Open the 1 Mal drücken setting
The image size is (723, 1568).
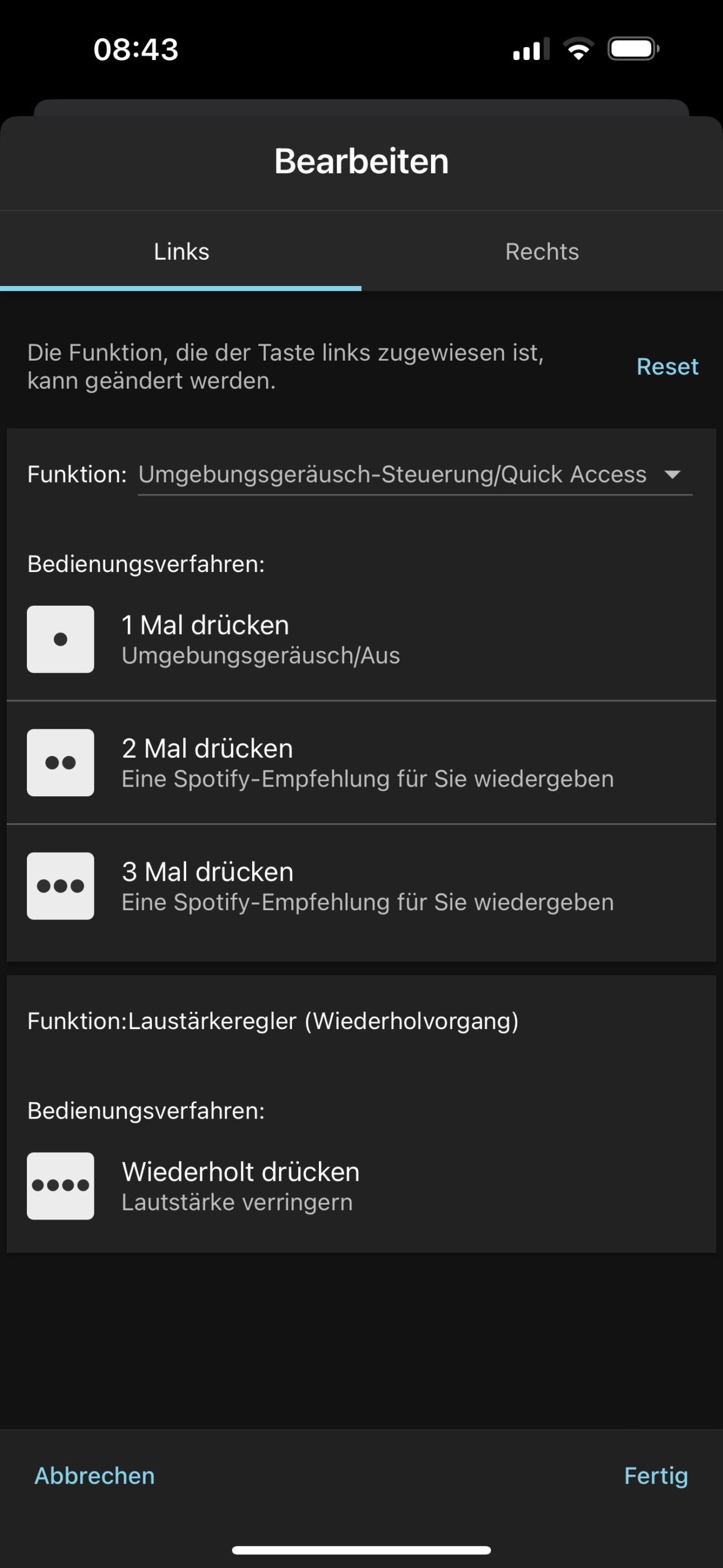[361, 639]
